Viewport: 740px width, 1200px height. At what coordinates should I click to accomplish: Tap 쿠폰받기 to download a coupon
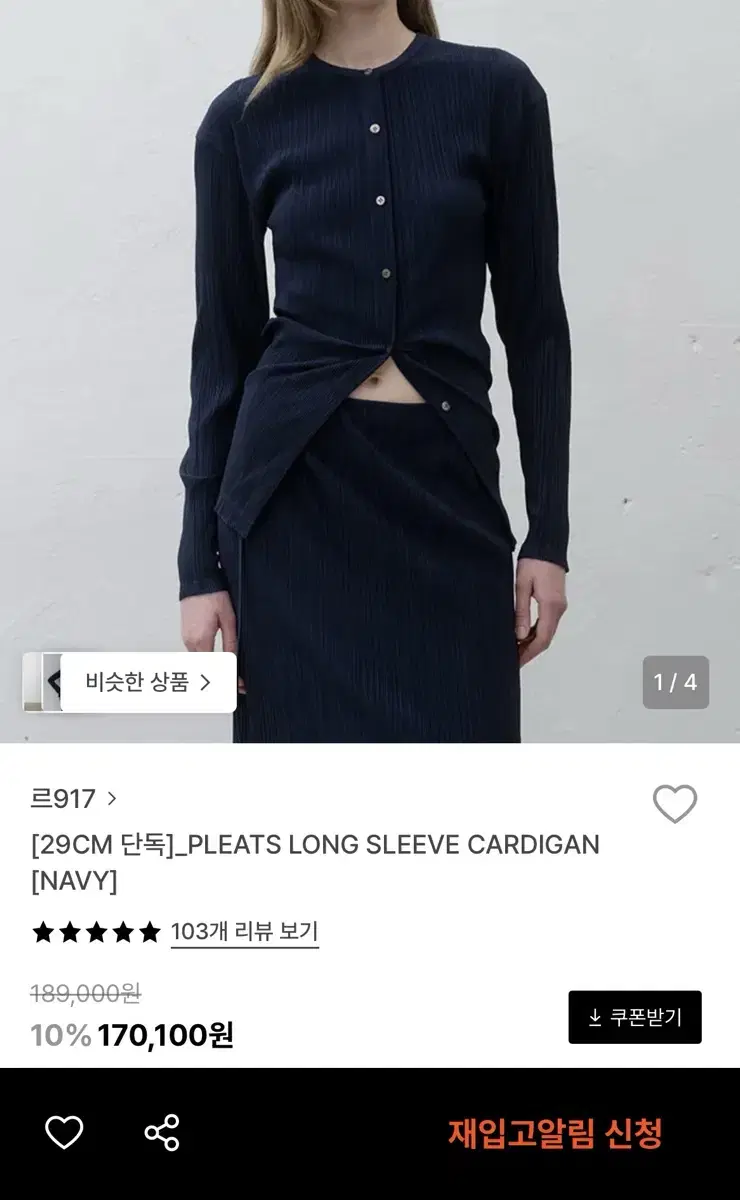pos(634,1015)
